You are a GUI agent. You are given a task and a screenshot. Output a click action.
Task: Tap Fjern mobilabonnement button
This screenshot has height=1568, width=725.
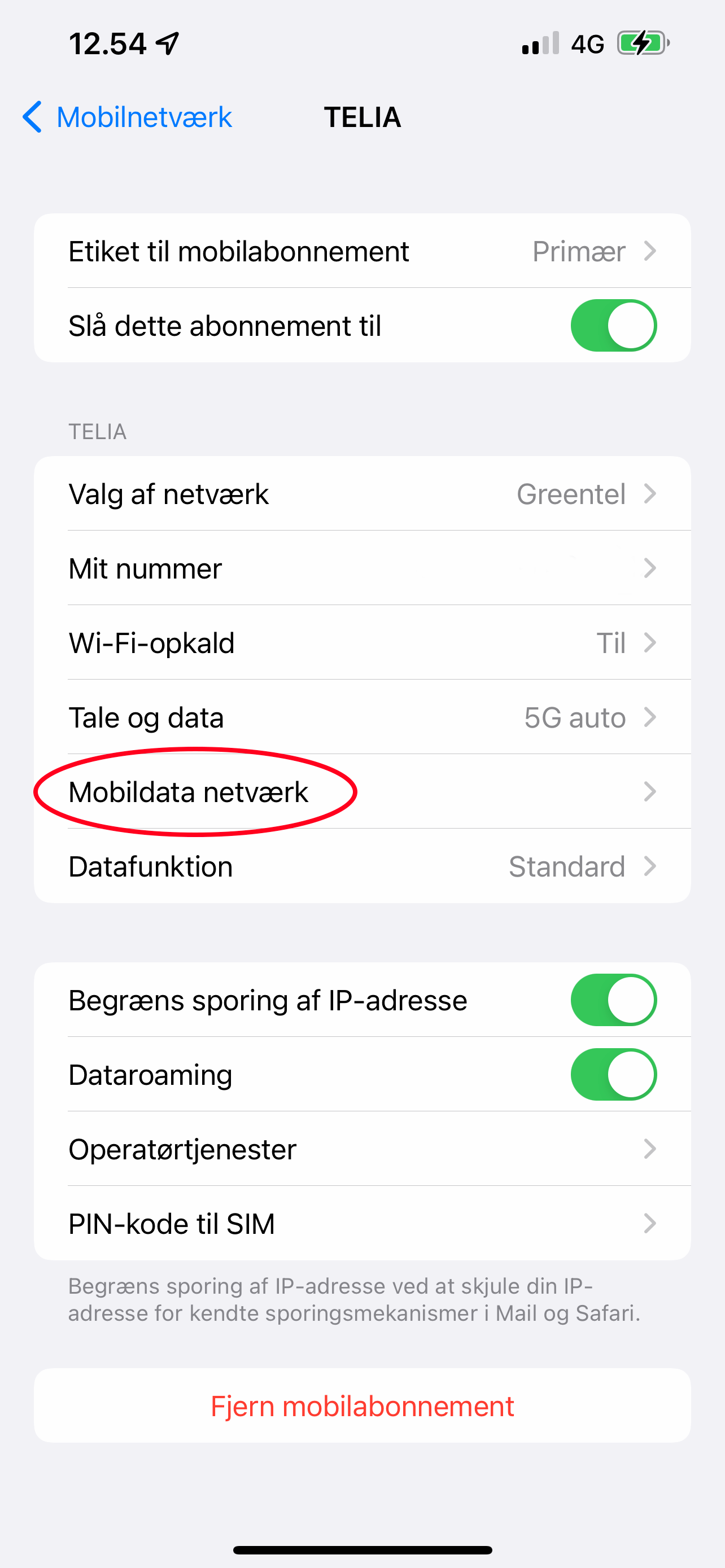pyautogui.click(x=362, y=1406)
